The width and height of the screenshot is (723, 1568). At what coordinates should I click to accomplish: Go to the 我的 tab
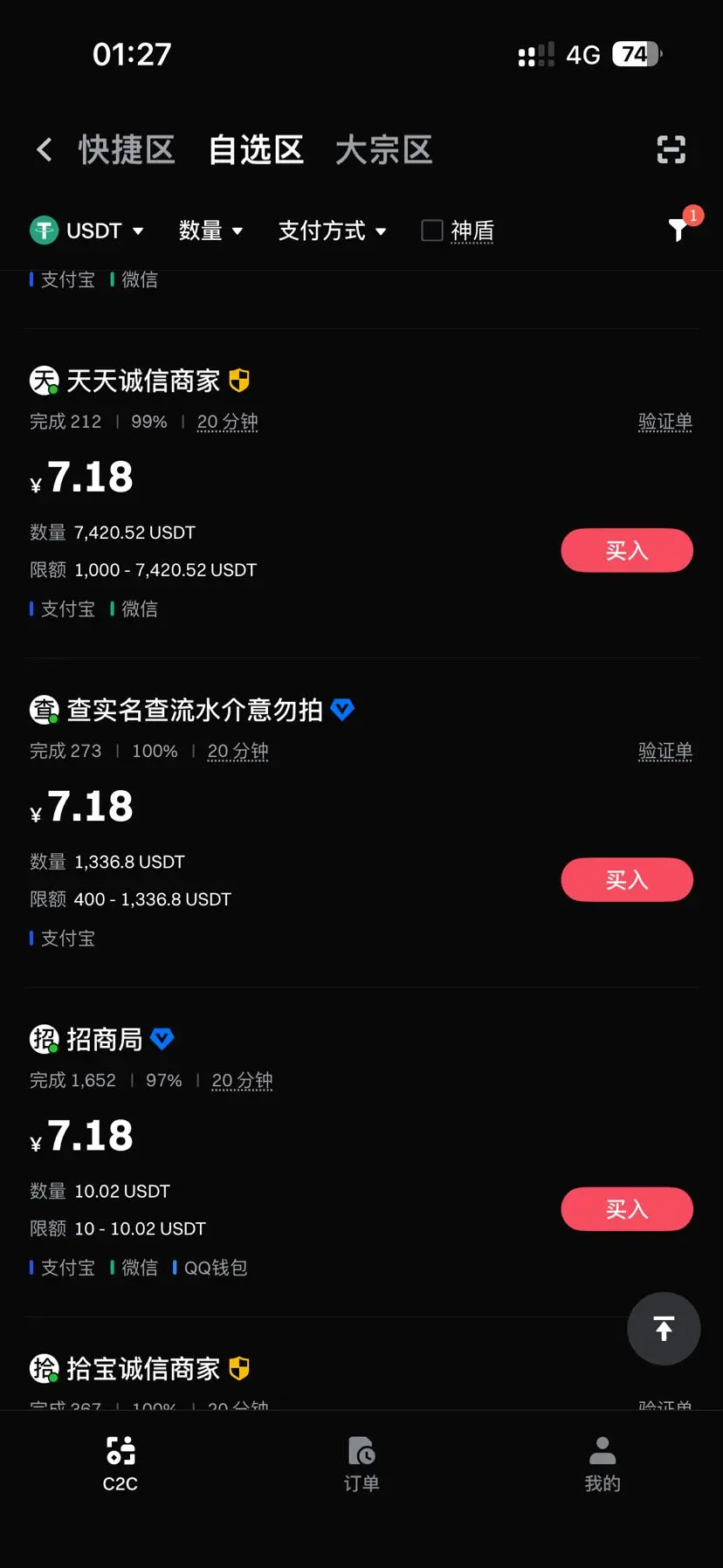[602, 1463]
